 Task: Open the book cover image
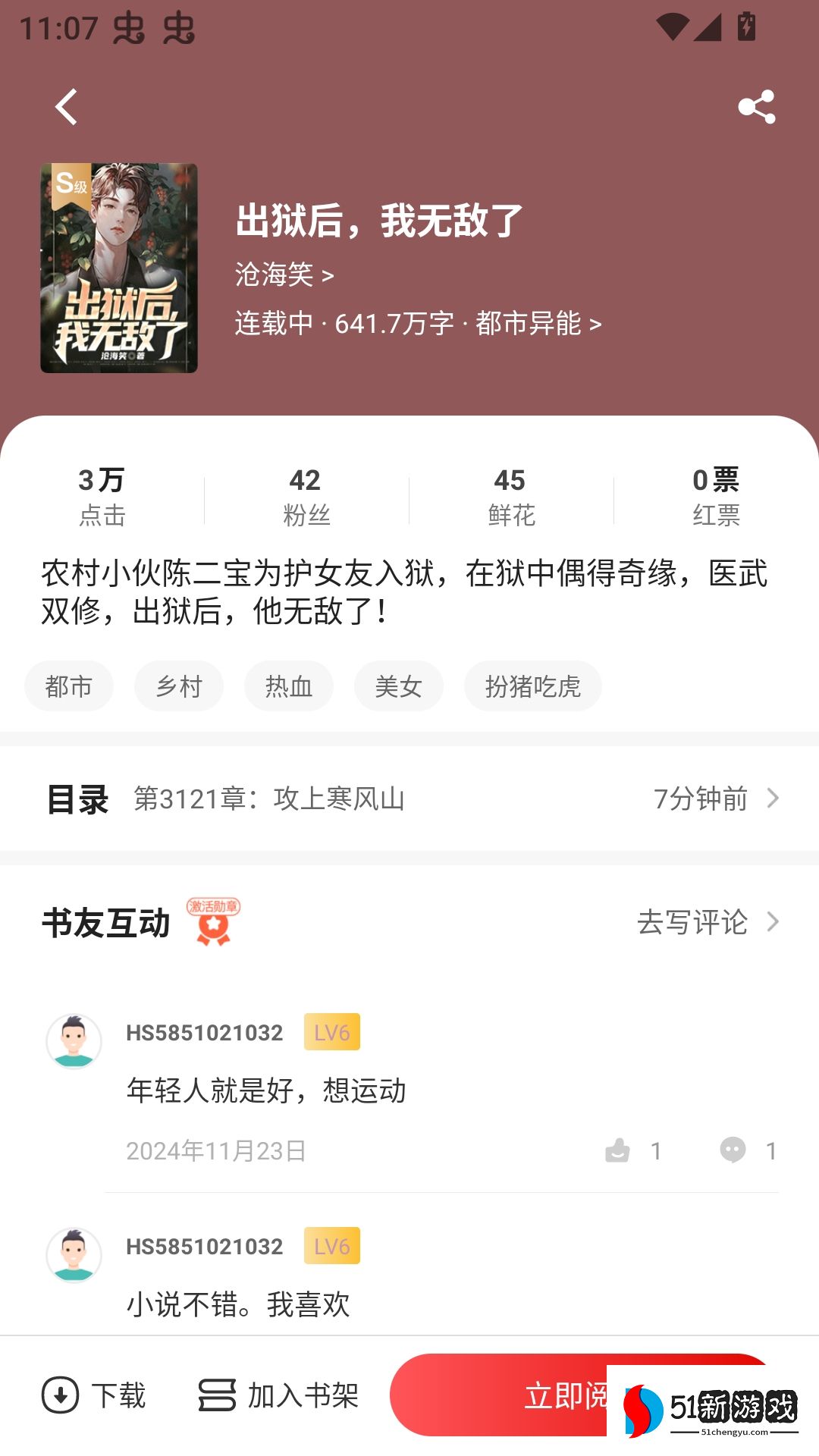coord(119,268)
